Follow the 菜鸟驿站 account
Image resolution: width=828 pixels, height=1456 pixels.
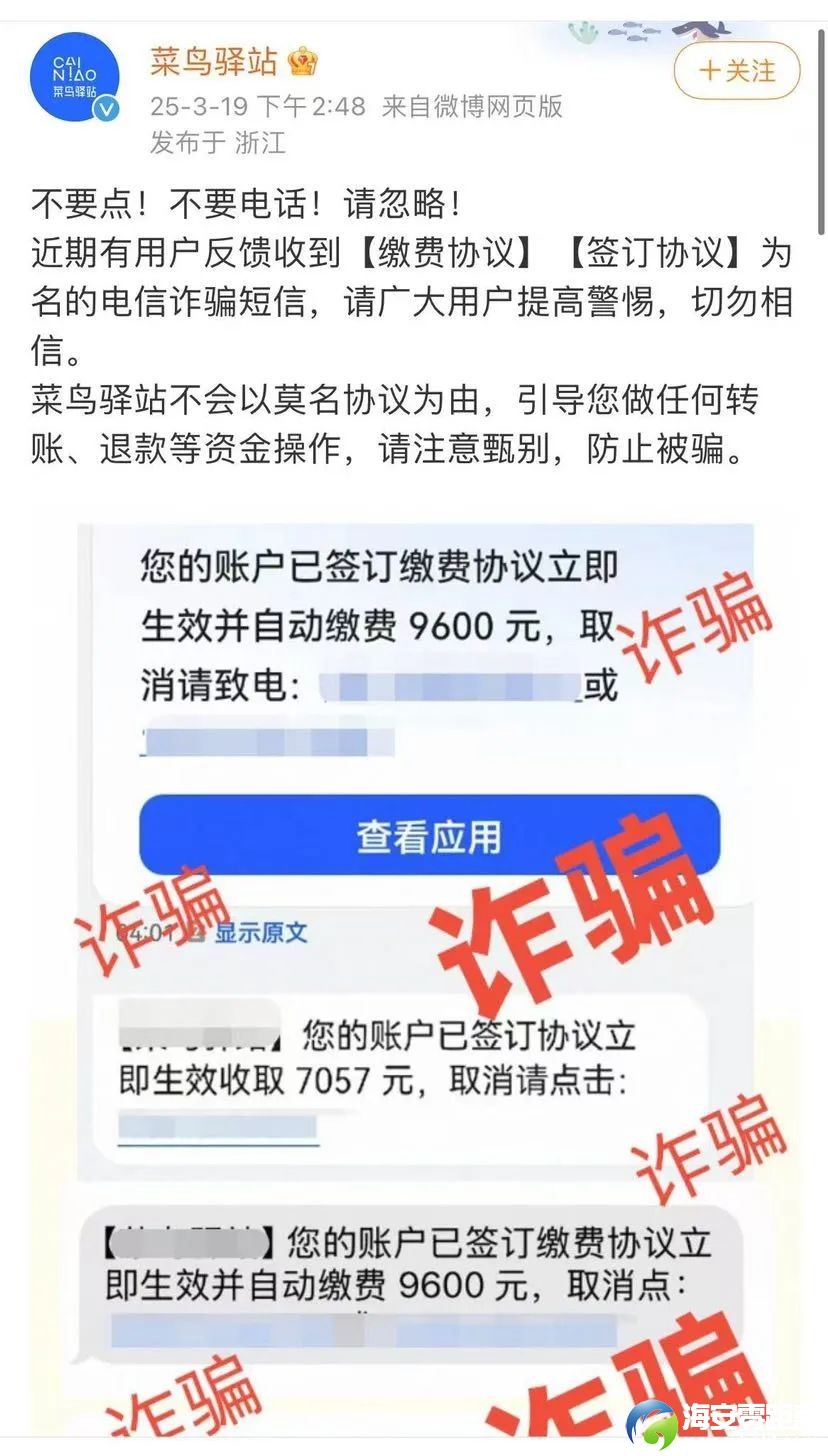coord(737,71)
